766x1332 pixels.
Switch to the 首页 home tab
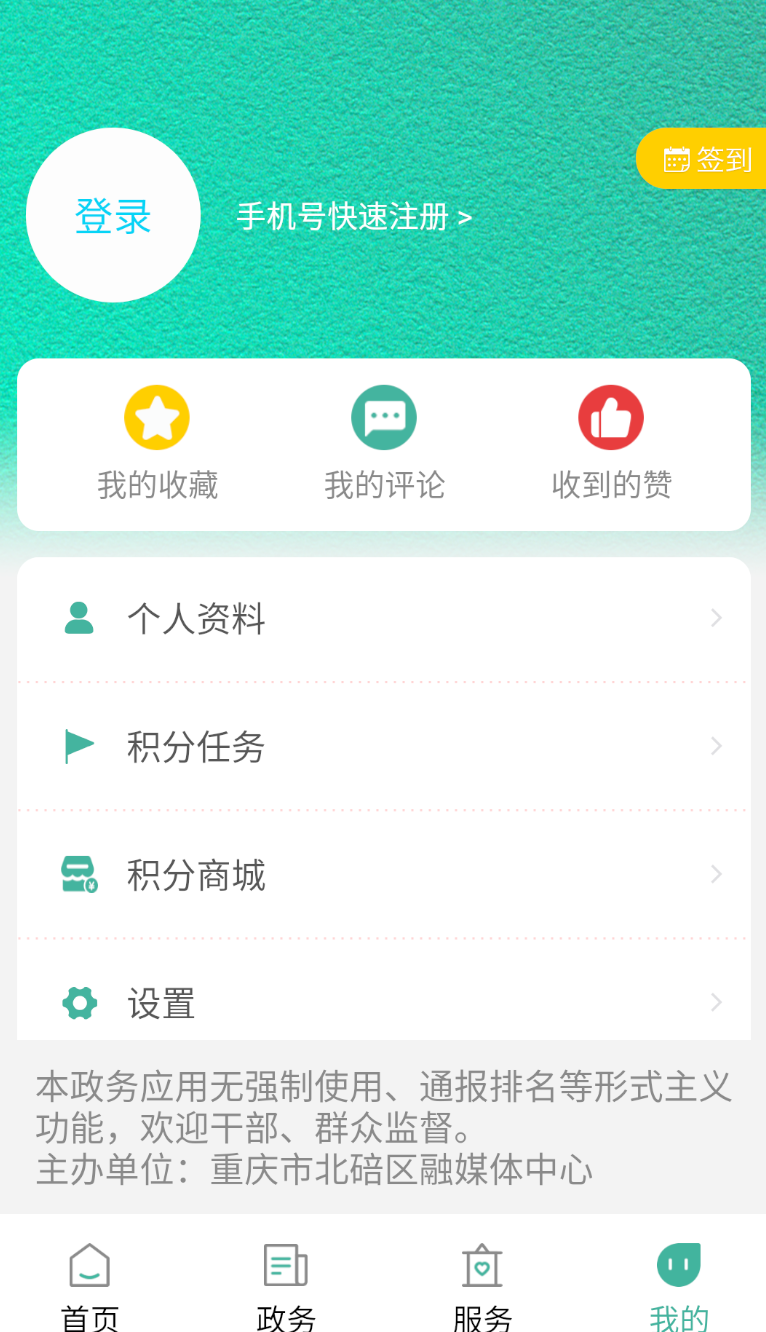pyautogui.click(x=90, y=1286)
